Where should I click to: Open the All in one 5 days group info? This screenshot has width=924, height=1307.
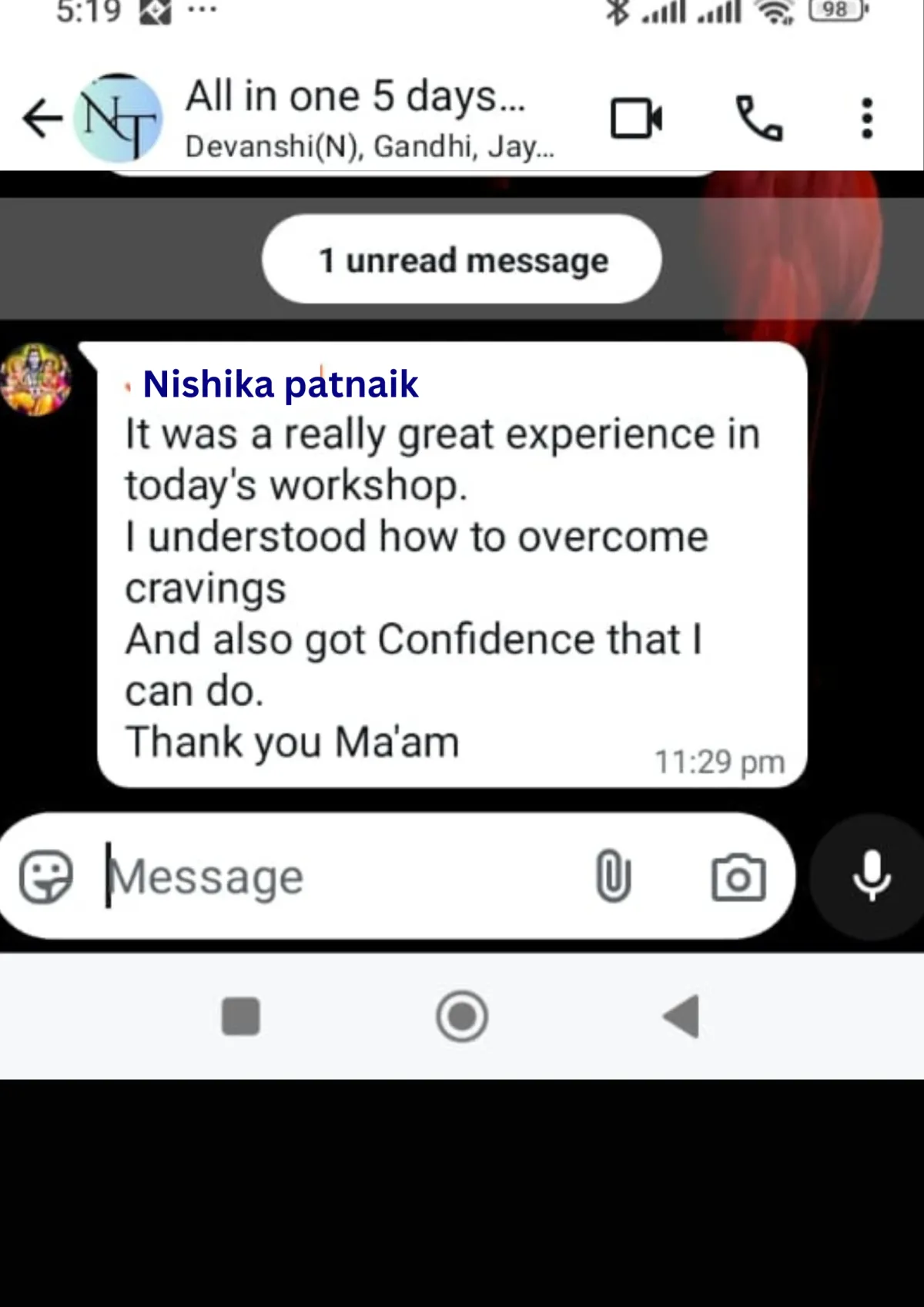(362, 117)
